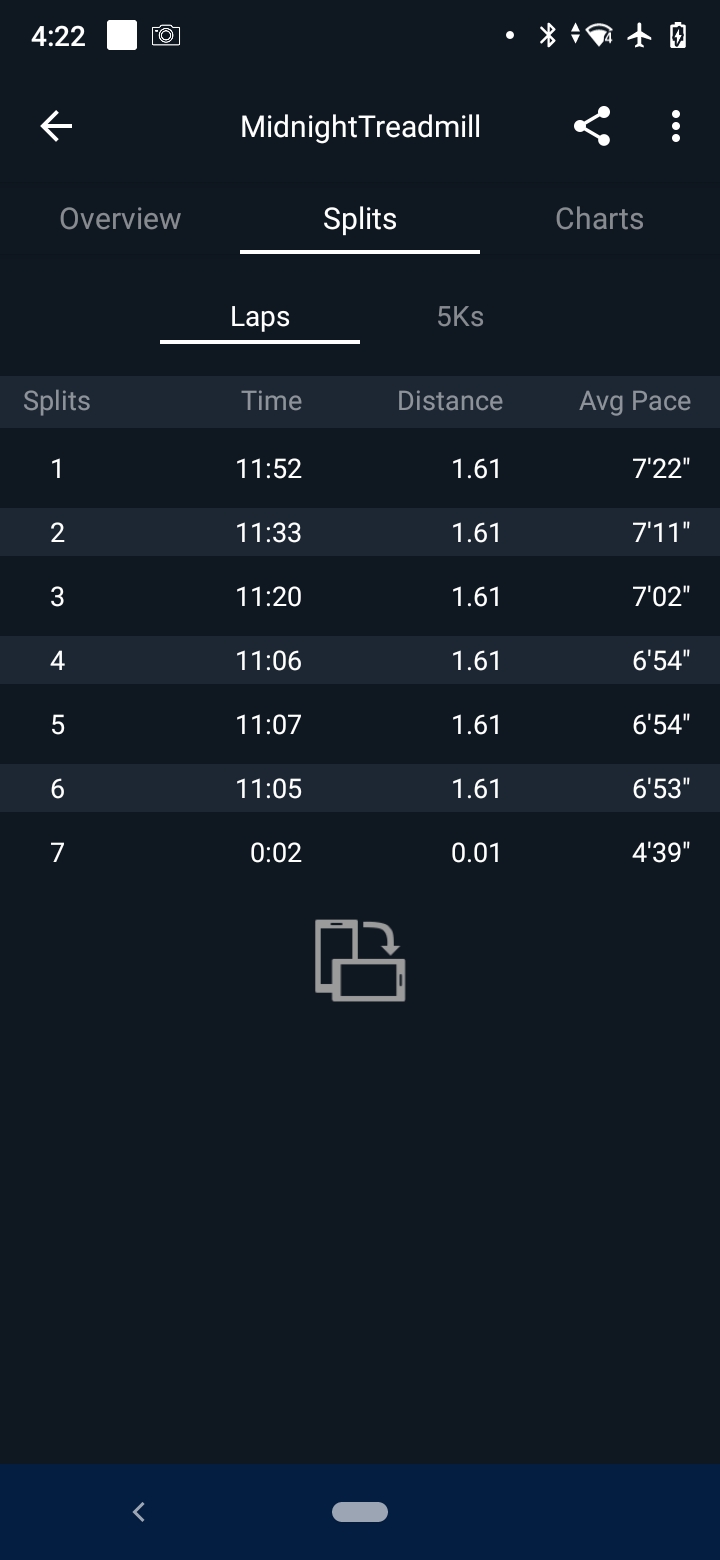Image resolution: width=720 pixels, height=1560 pixels.
Task: Select the Splits tab
Action: [360, 219]
